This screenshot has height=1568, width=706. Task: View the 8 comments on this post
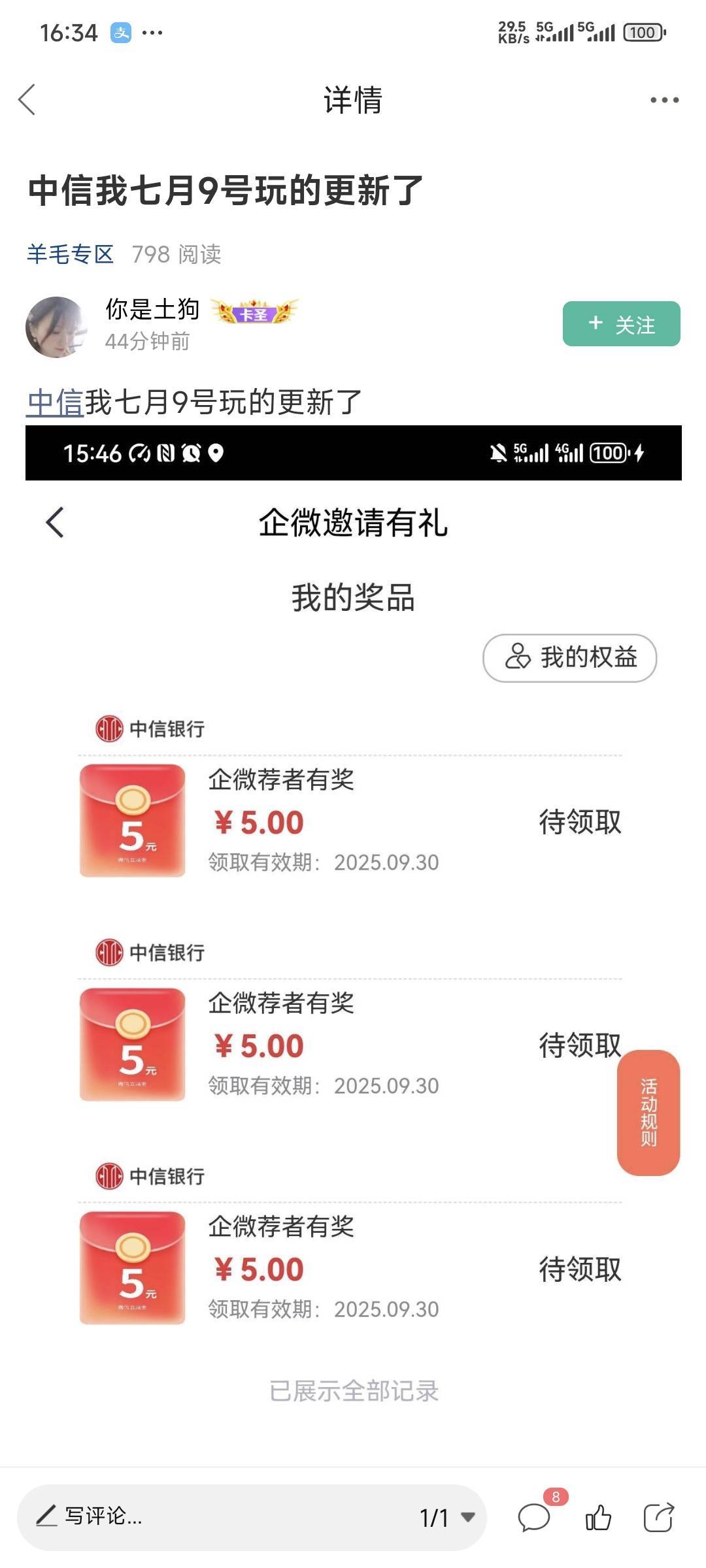coord(535,1517)
